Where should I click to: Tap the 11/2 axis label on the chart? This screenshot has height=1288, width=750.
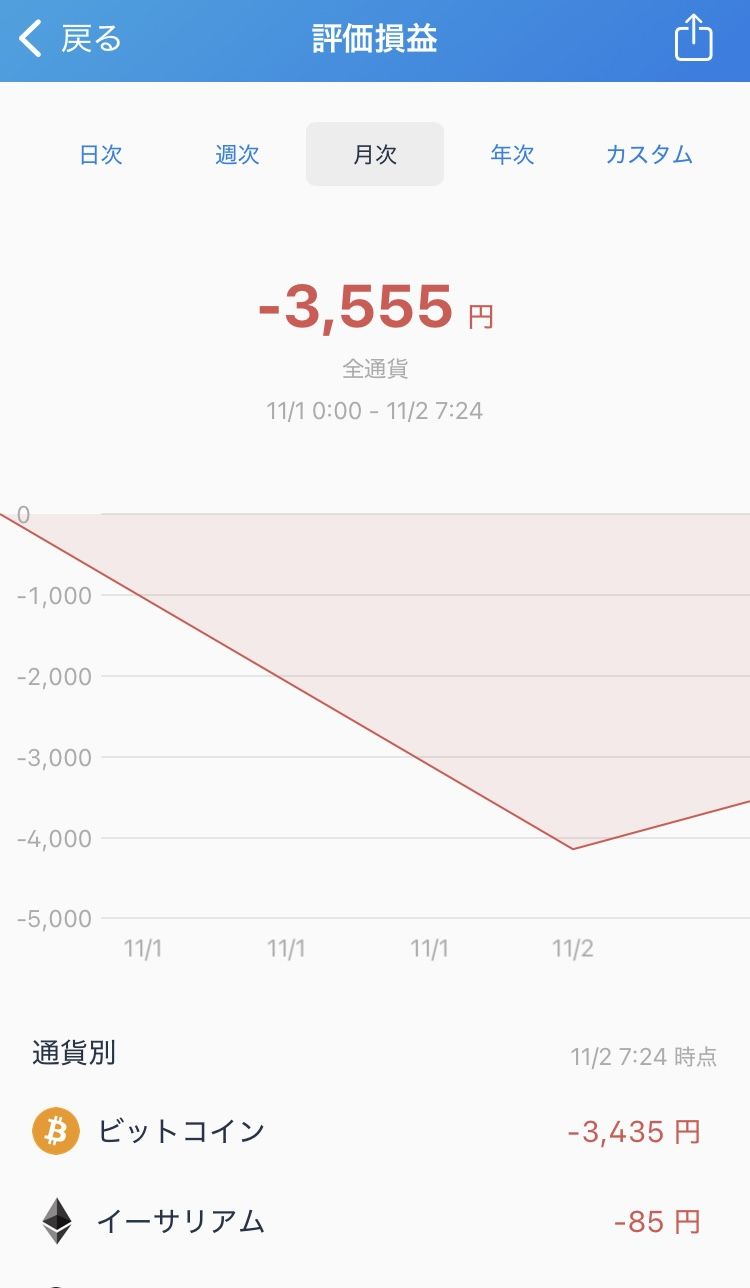pos(573,949)
